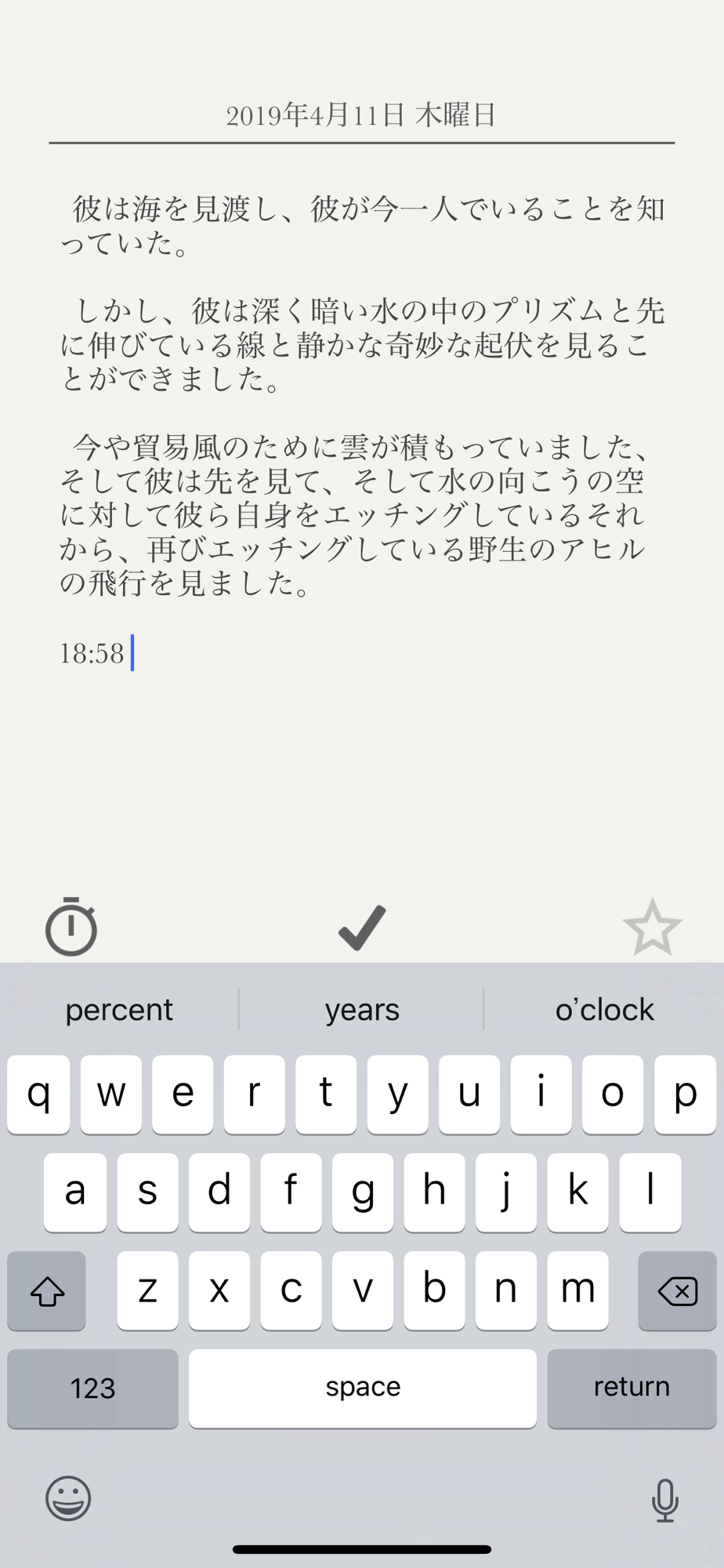This screenshot has width=724, height=1568.
Task: Pick the 'percent' keyboard suggestion
Action: pos(119,1009)
